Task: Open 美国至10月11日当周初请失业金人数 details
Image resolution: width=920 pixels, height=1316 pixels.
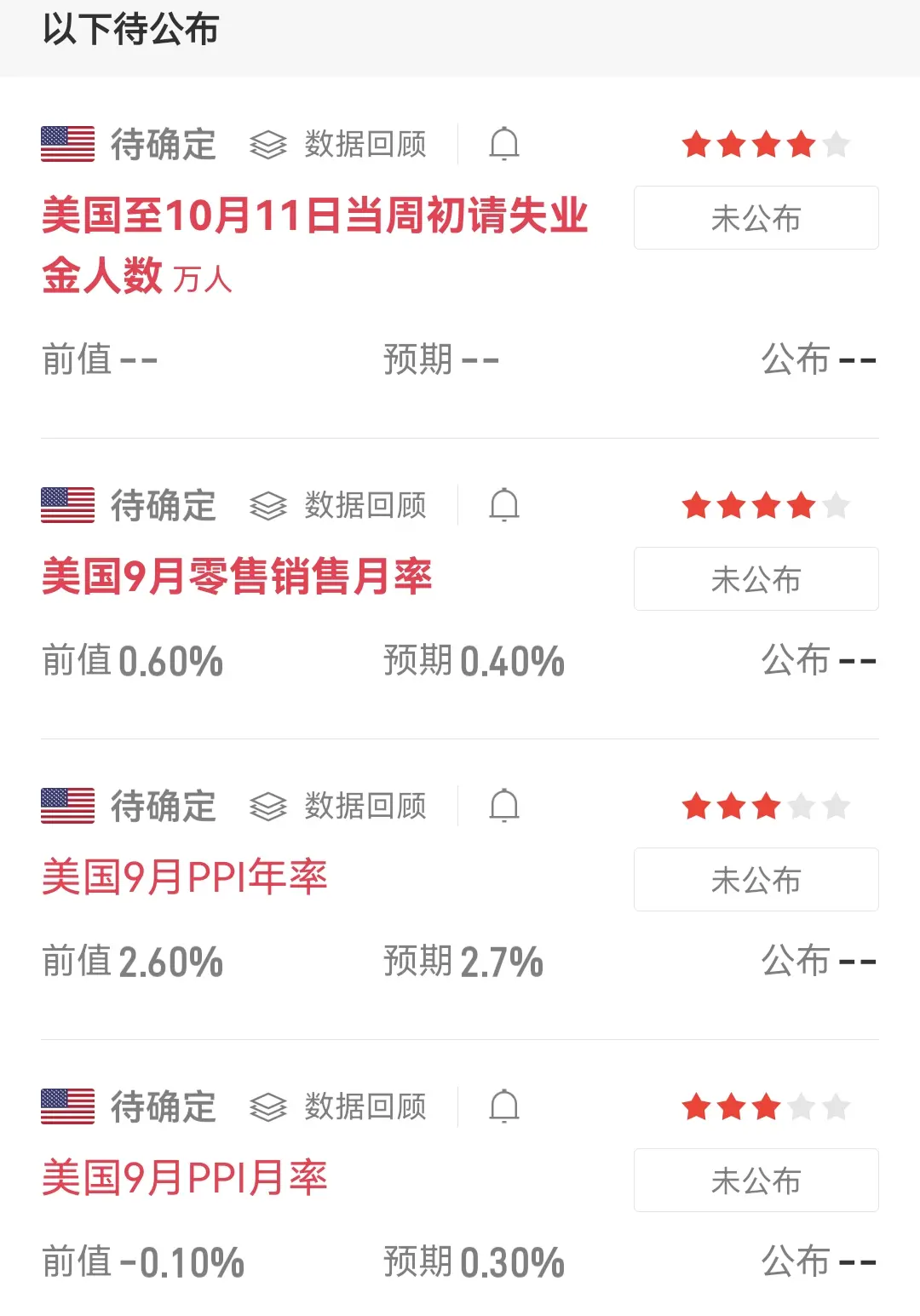Action: (314, 216)
